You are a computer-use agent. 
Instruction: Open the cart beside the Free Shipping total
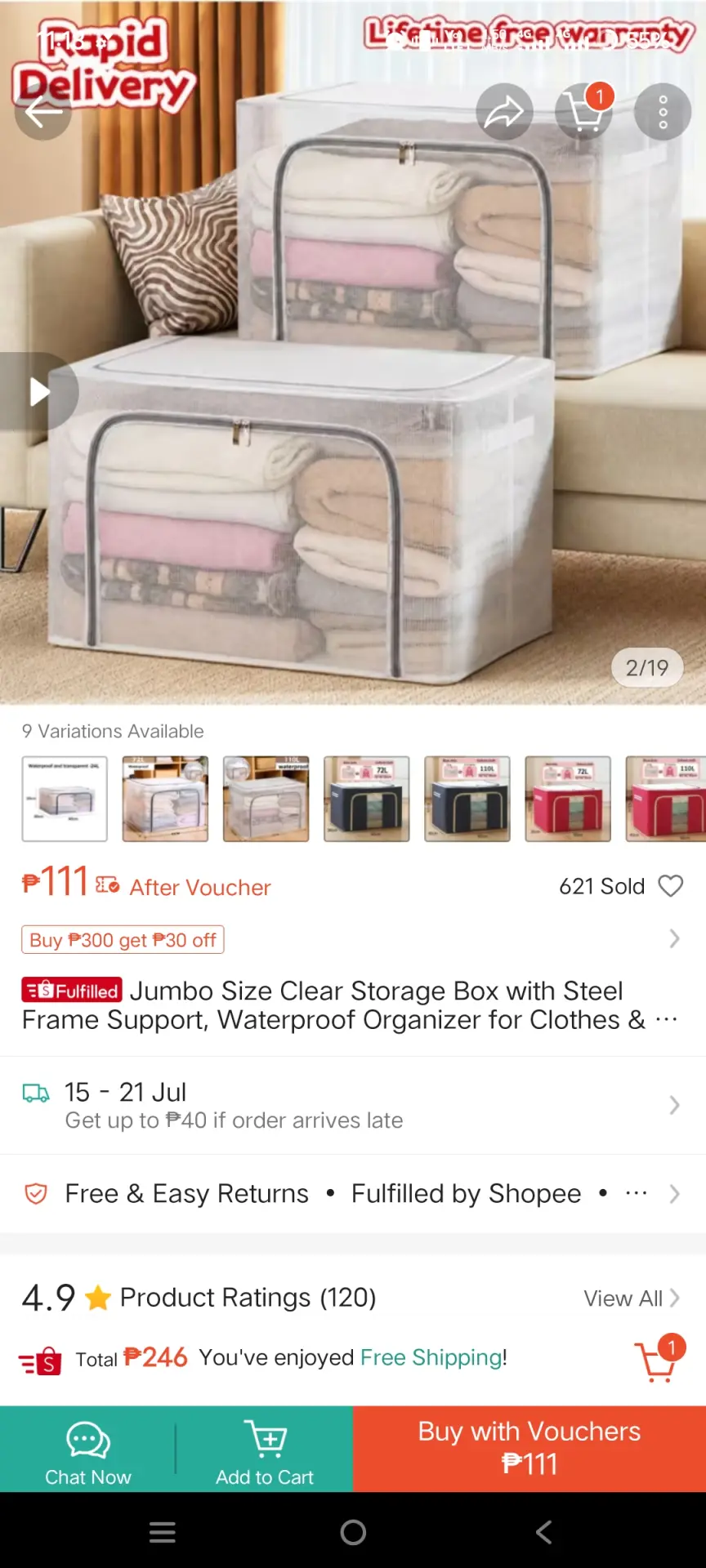click(x=659, y=1360)
